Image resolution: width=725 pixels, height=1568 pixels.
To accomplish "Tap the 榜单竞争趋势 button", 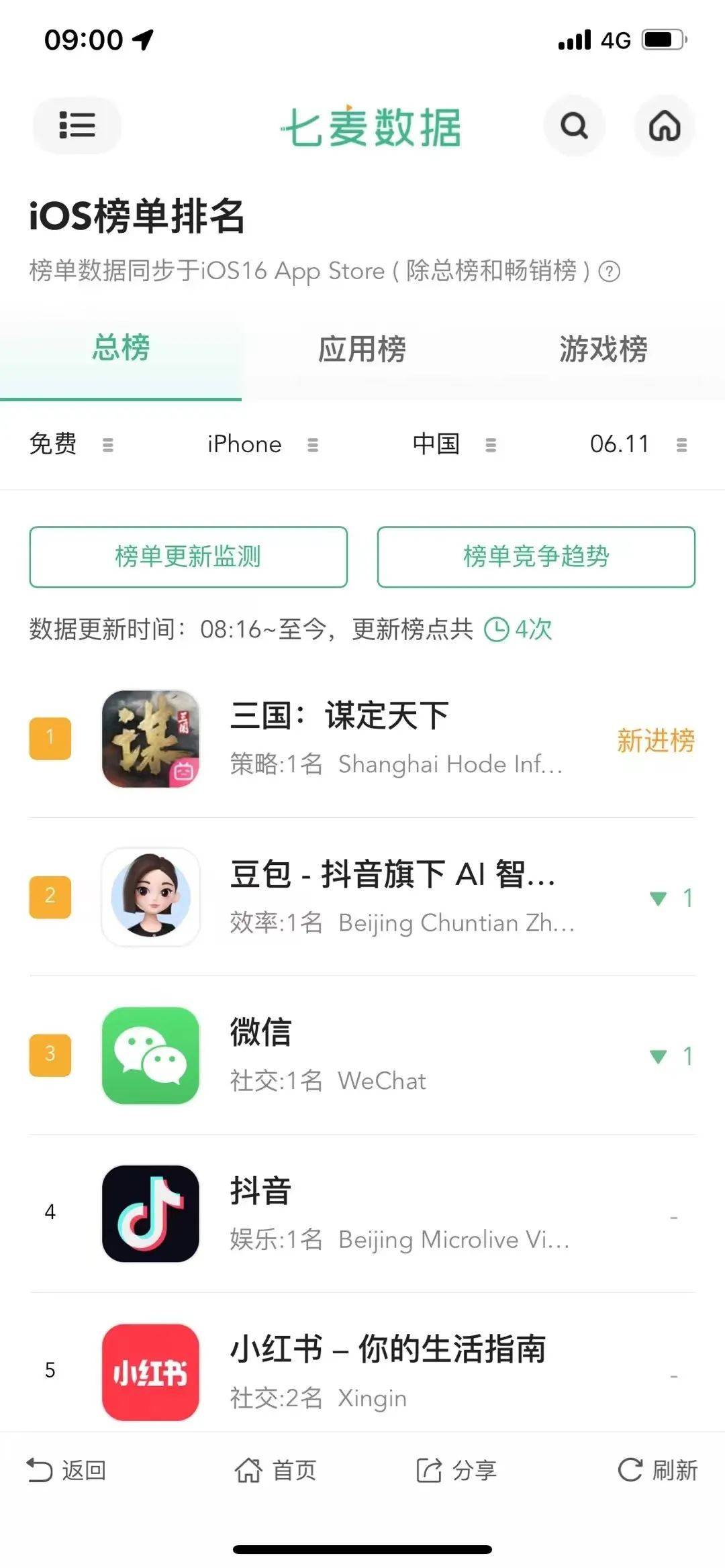I will tap(536, 557).
